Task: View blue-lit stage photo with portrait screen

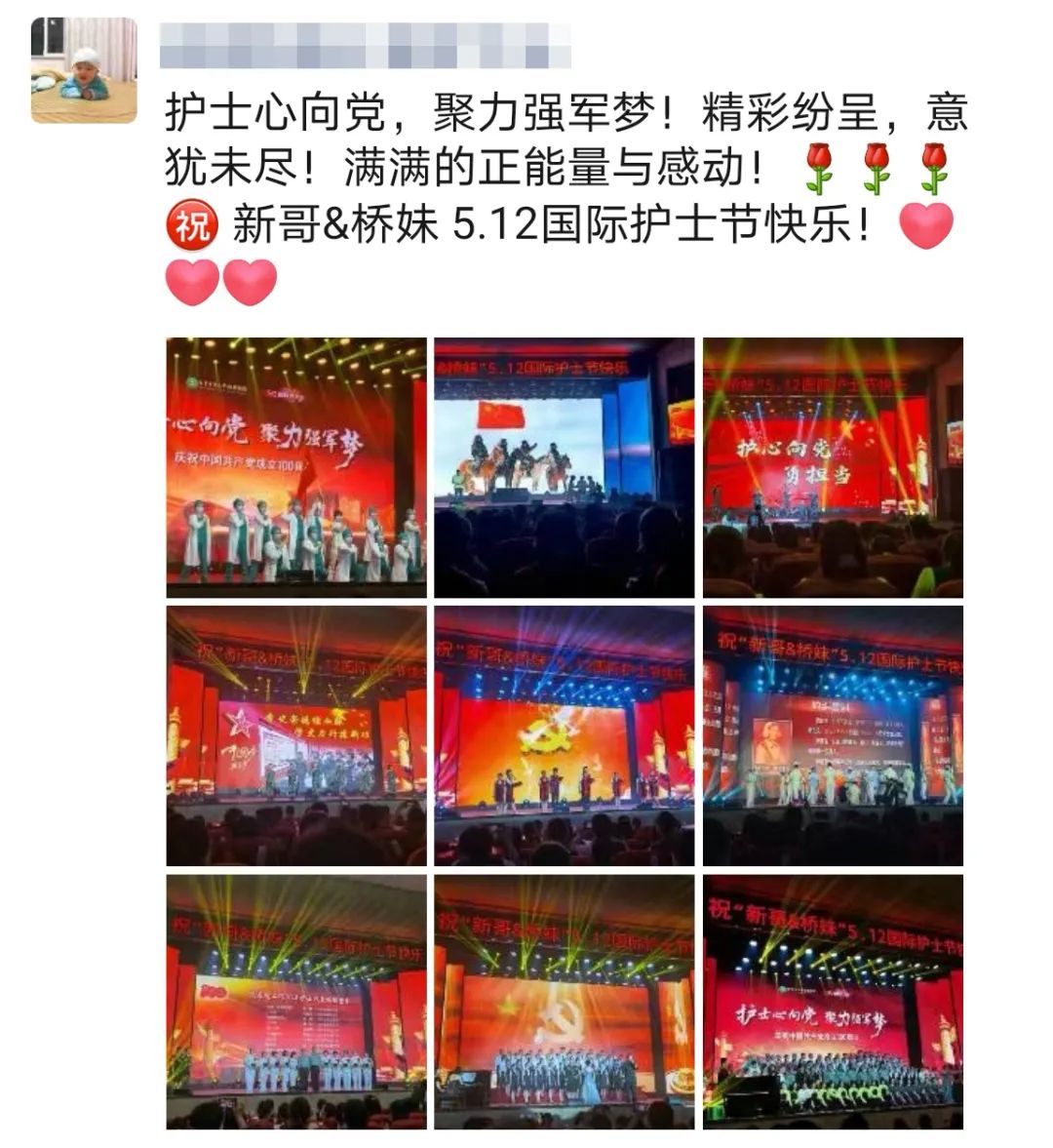Action: click(832, 735)
